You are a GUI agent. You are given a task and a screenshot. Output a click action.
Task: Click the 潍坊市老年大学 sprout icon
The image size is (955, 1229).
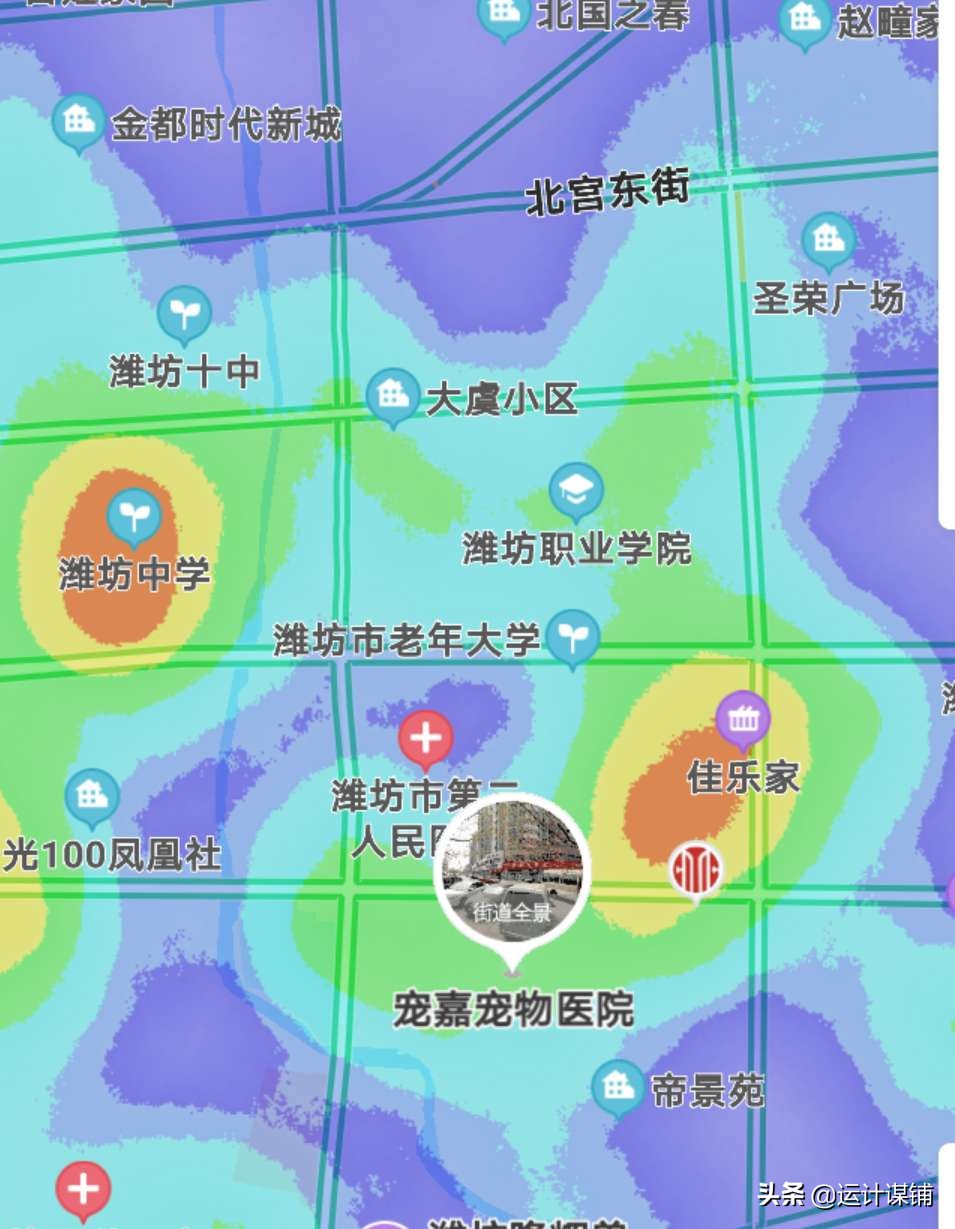click(x=571, y=633)
